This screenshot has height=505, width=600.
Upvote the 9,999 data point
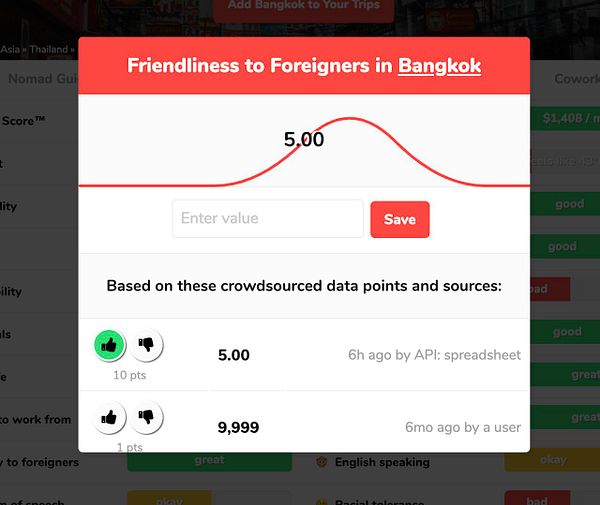(110, 417)
